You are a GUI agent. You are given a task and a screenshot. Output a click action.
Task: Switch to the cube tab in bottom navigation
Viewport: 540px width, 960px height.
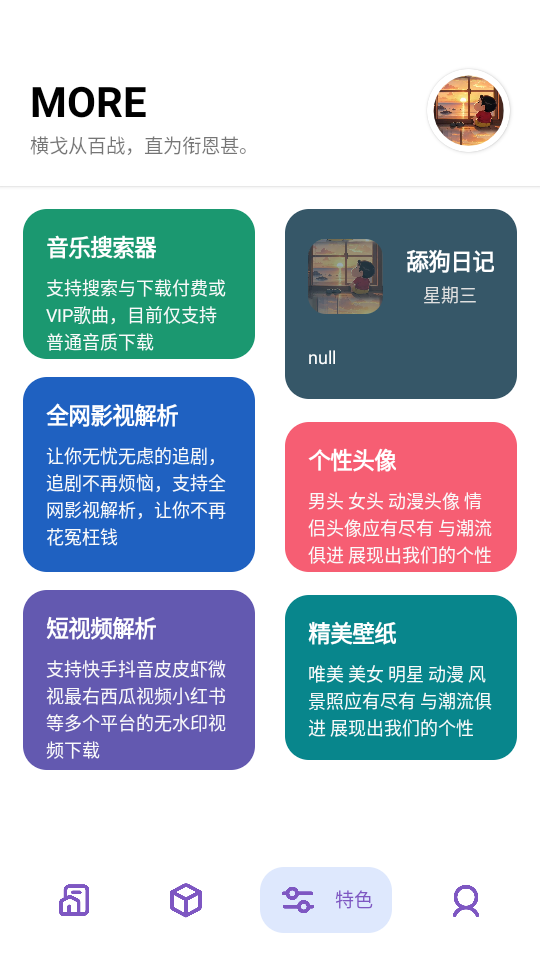pyautogui.click(x=186, y=901)
